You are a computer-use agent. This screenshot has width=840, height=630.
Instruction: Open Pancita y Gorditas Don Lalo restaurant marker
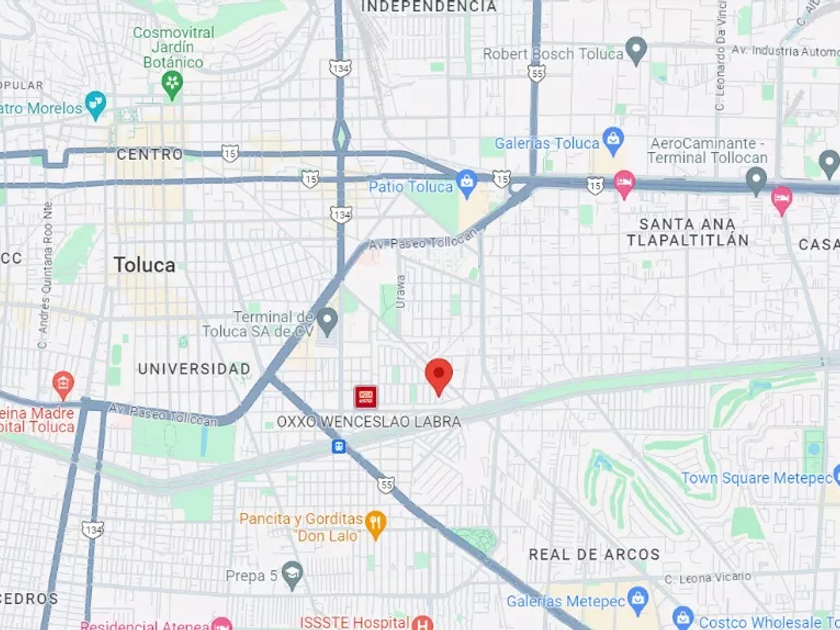point(376,525)
